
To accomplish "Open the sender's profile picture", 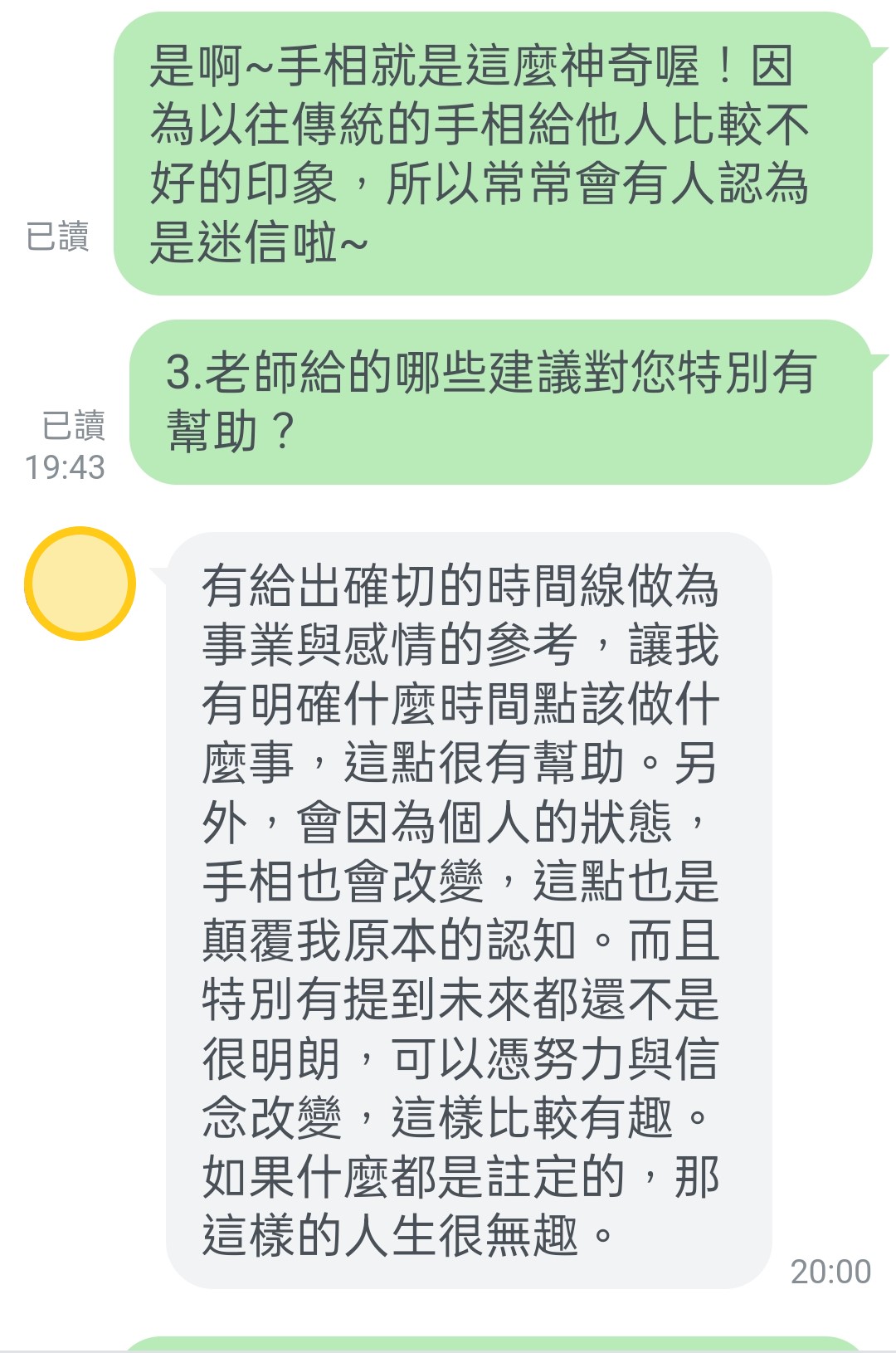I will (x=80, y=584).
